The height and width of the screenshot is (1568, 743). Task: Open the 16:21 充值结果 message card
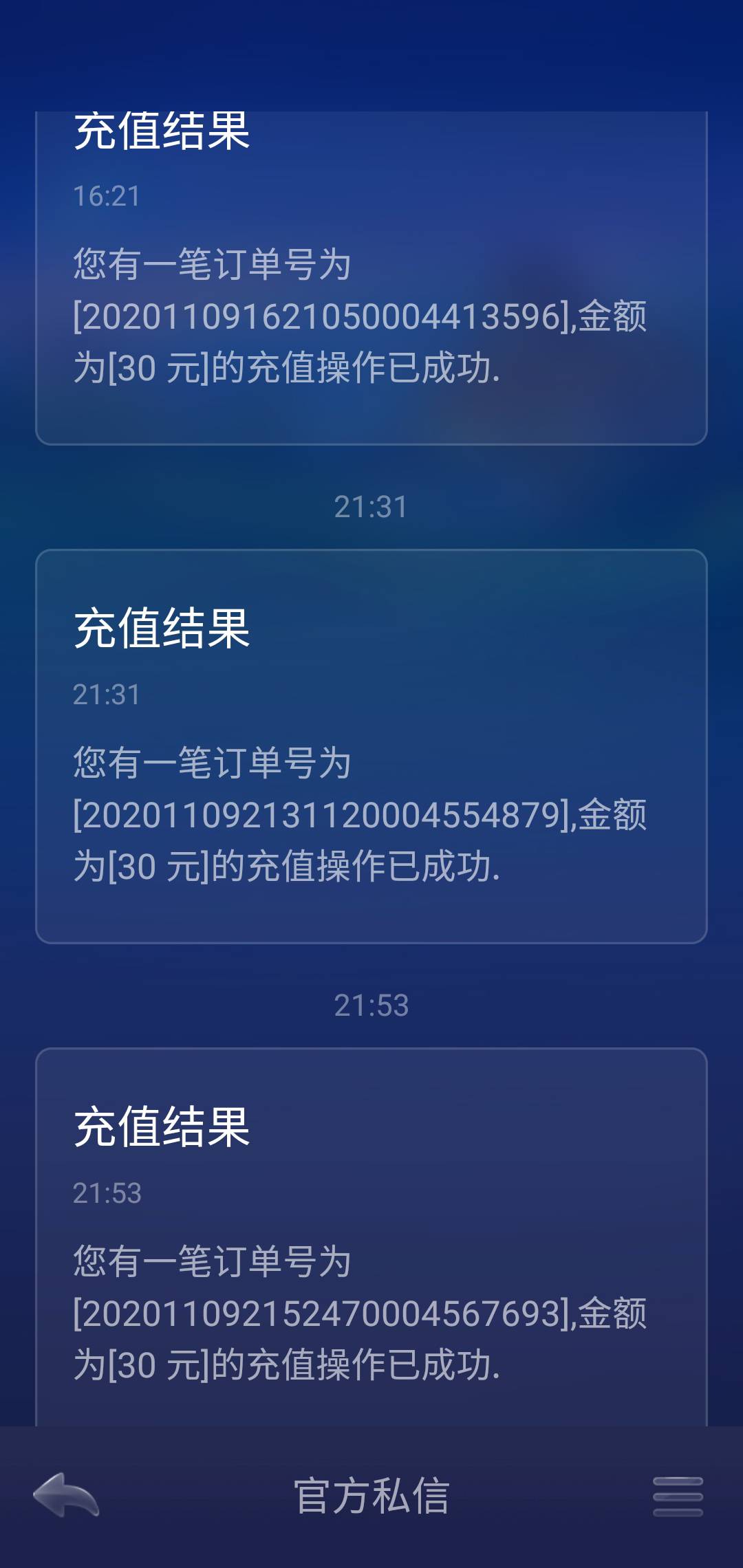pyautogui.click(x=371, y=275)
